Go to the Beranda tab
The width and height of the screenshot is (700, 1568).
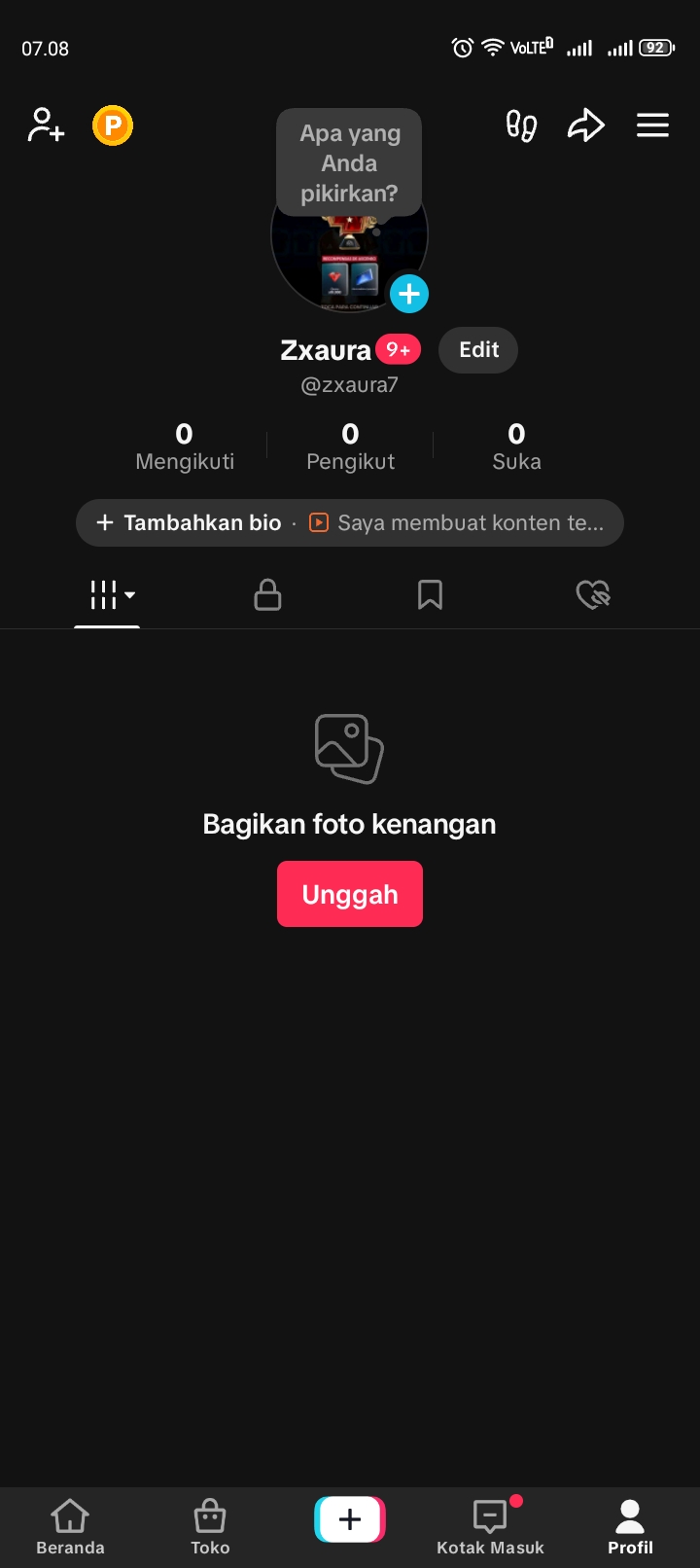tap(70, 1527)
